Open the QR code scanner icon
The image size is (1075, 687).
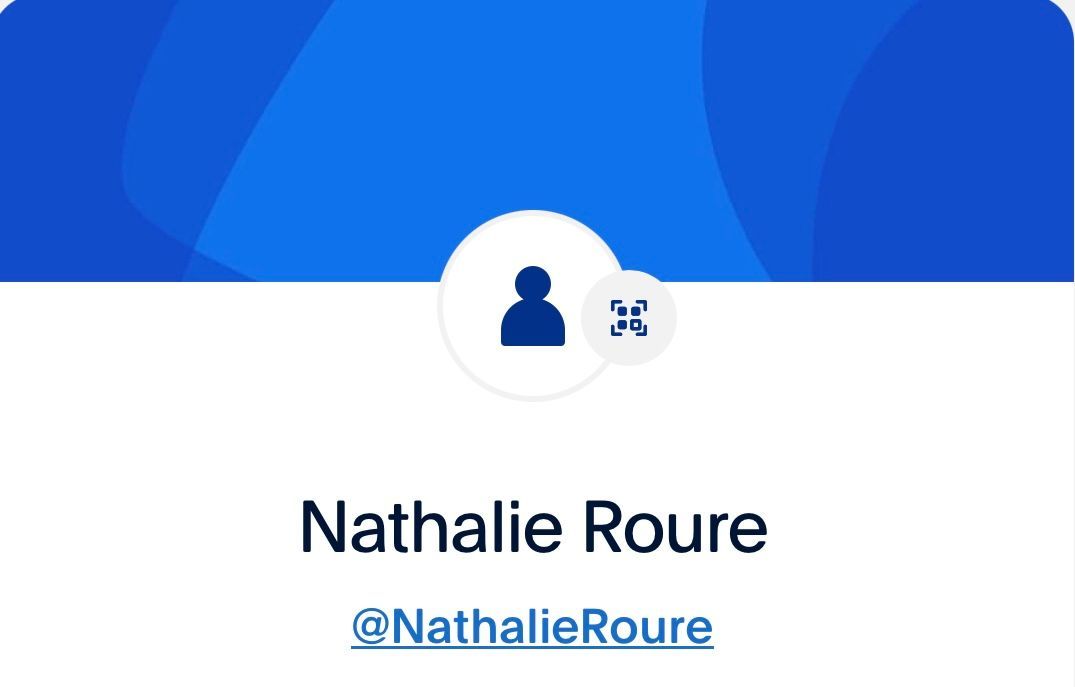tap(629, 318)
